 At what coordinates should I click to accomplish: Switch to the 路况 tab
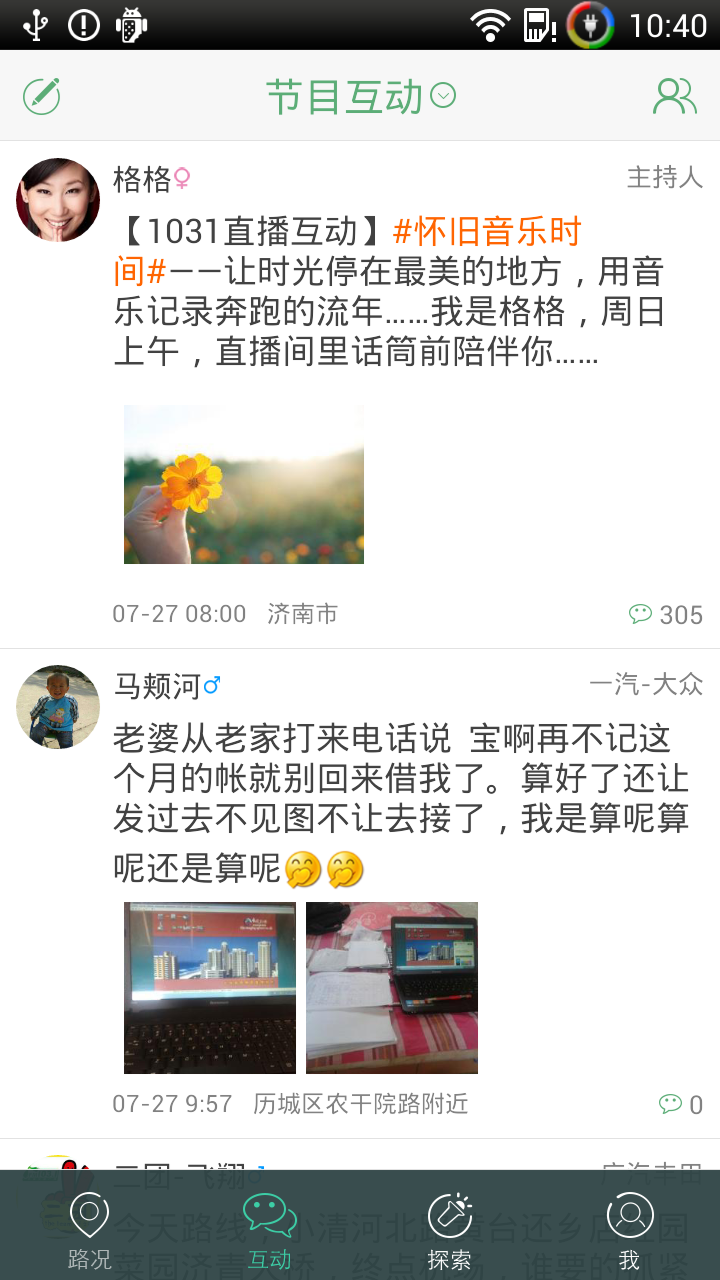tap(89, 1230)
